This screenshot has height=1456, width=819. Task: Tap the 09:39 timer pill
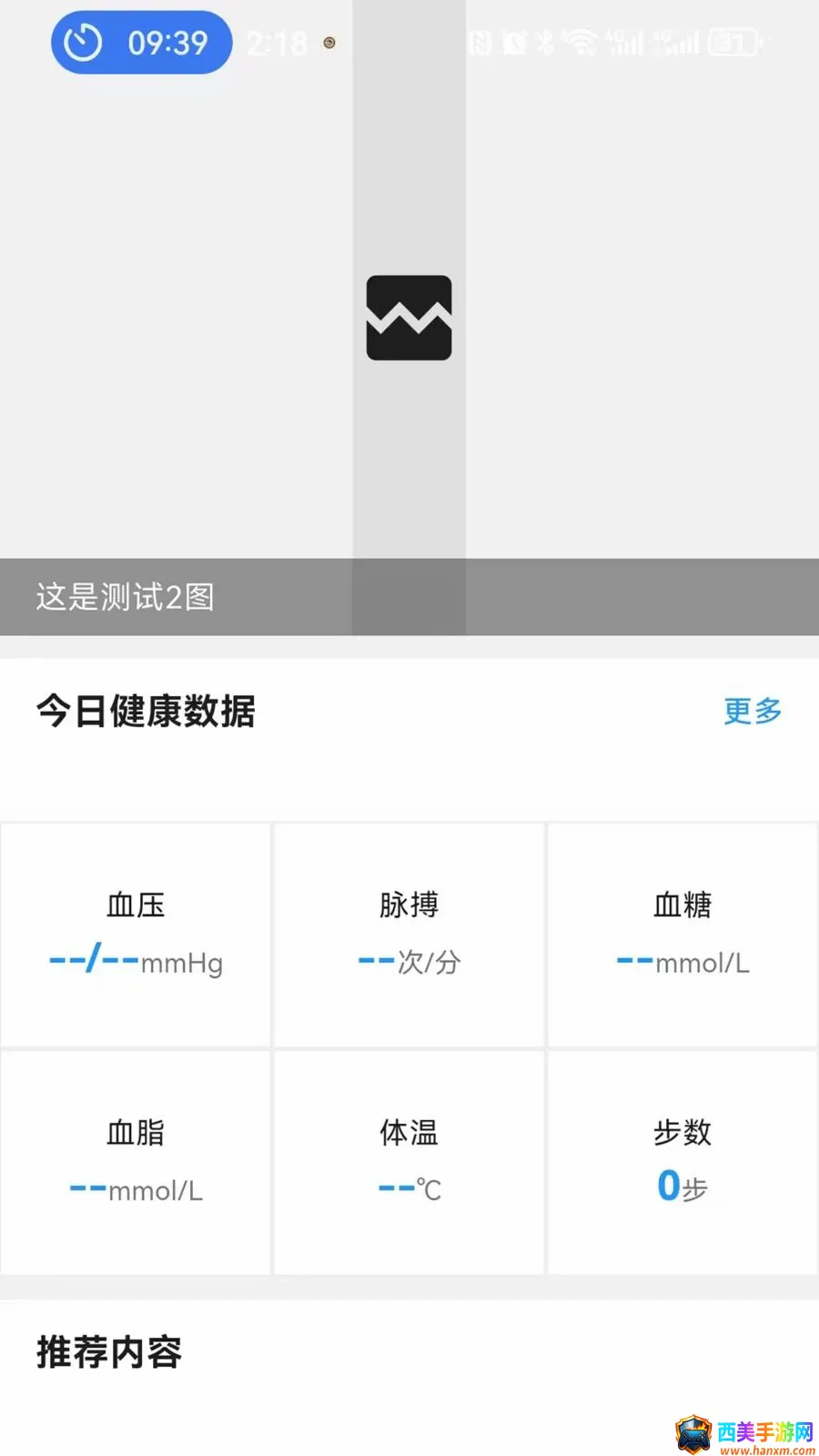(141, 43)
